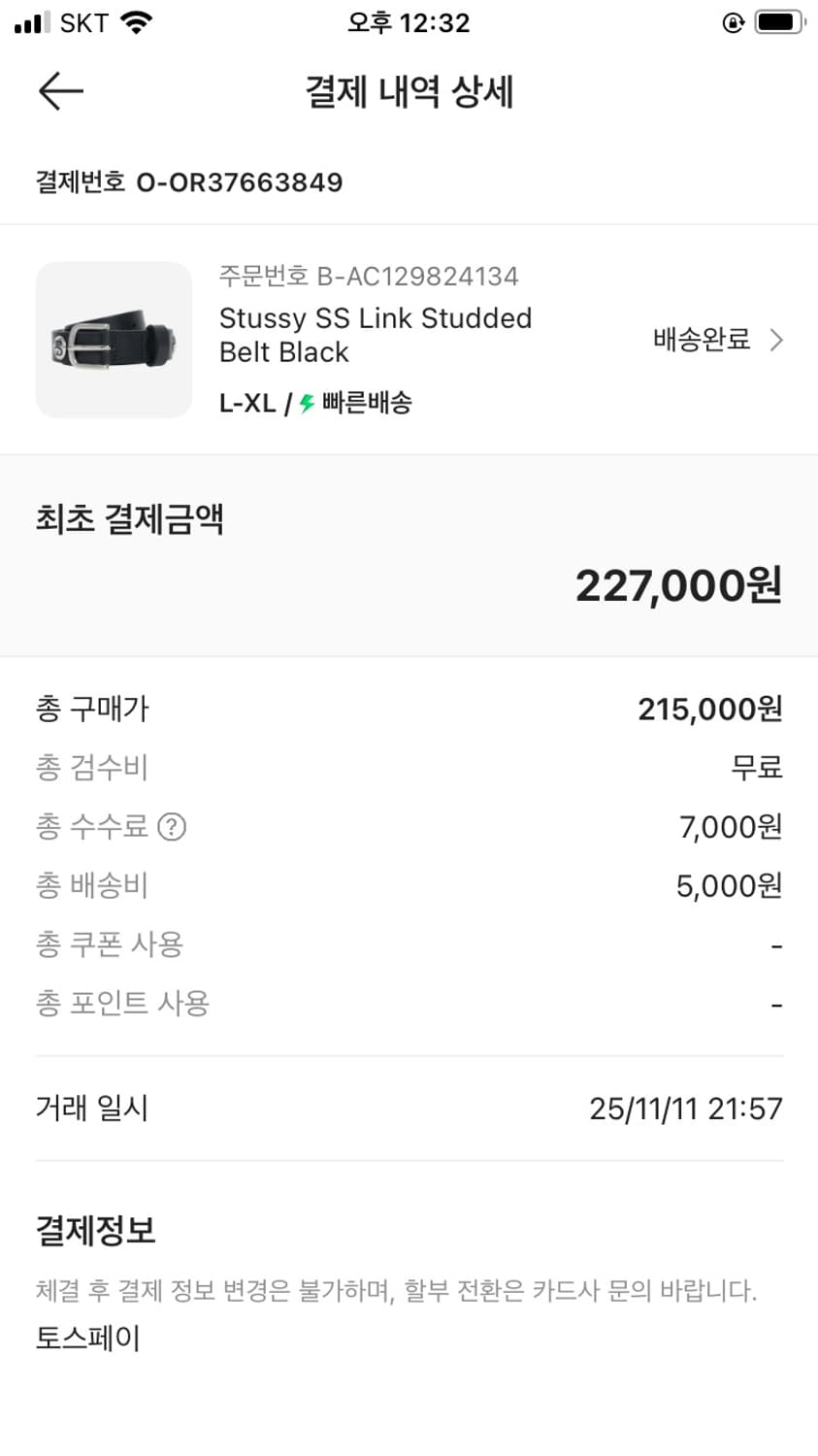This screenshot has height=1456, width=818.
Task: Tap the clock showing 오후 12:32
Action: 409,23
